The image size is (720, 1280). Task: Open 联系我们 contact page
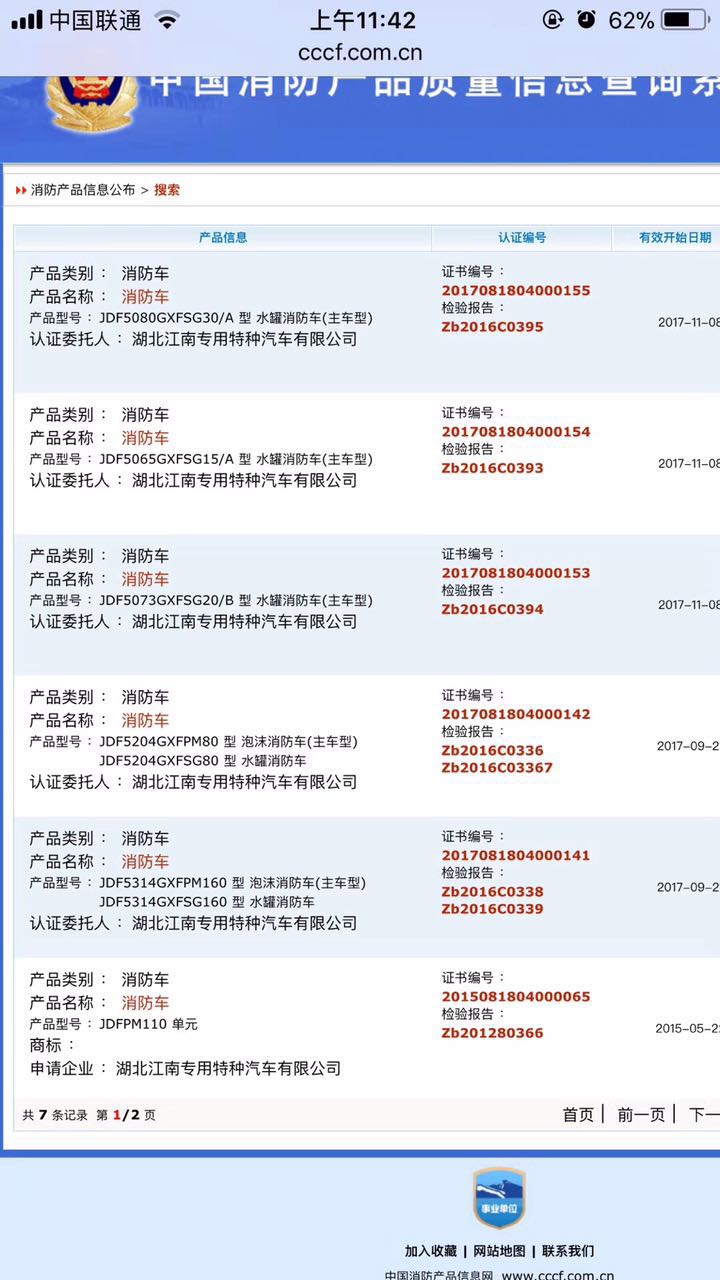point(568,1251)
